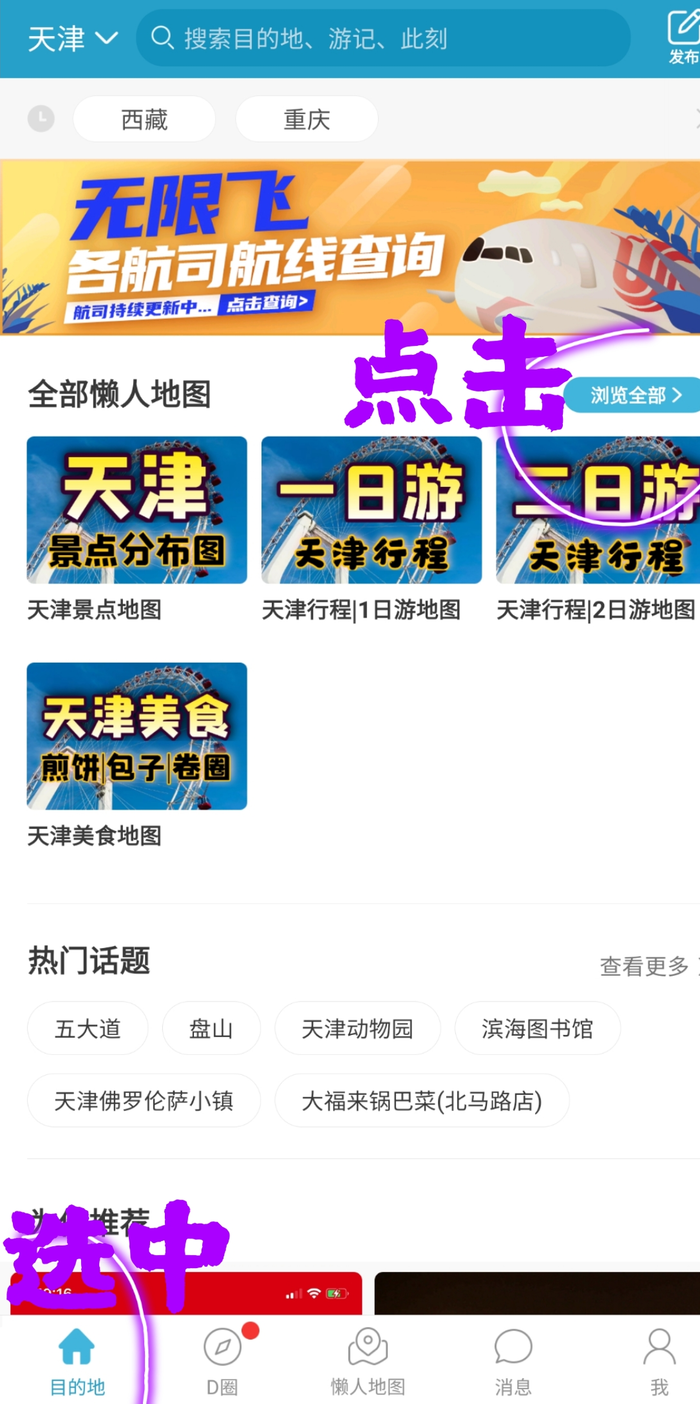Select the 五大道 topic chip
This screenshot has height=1404, width=700.
pos(88,1028)
